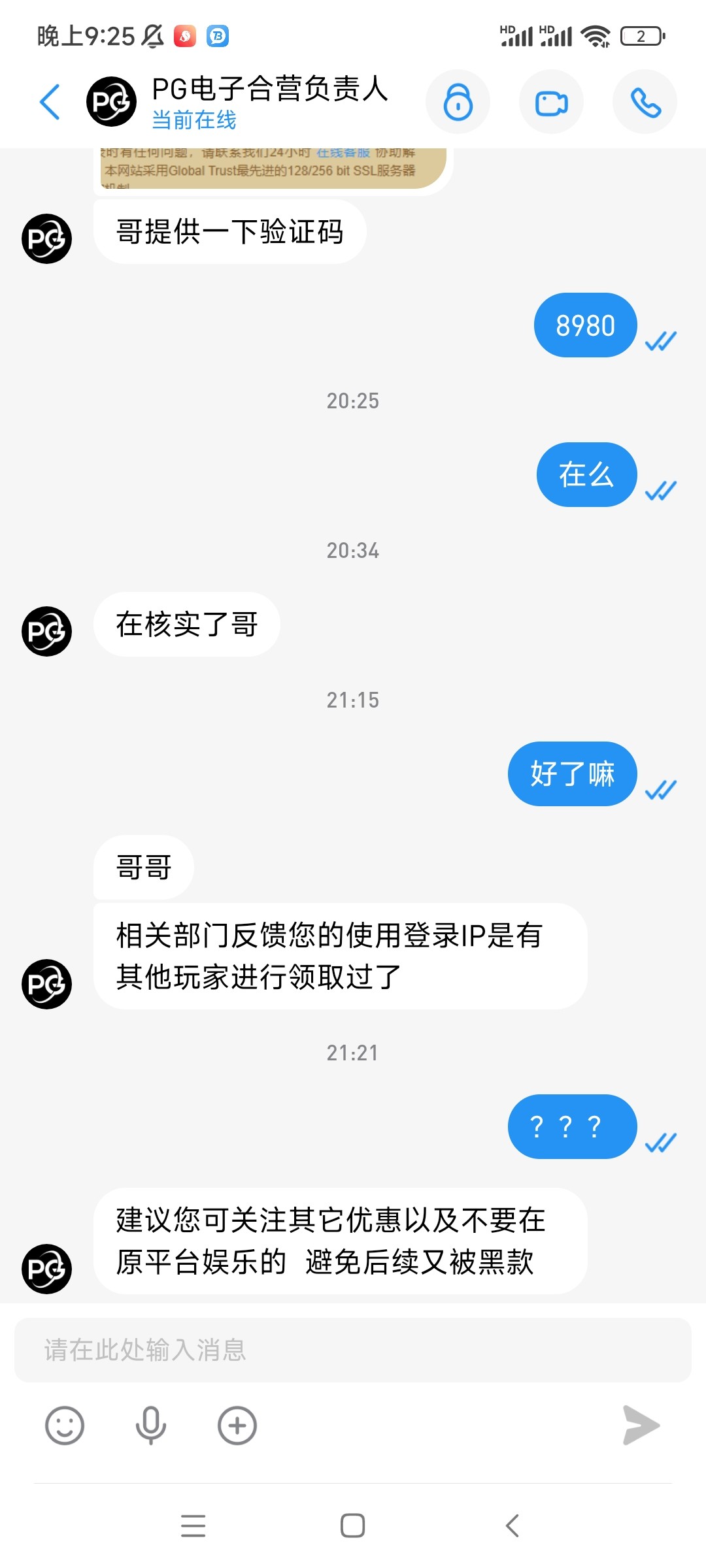
Task: Open the attachment plus menu
Action: coord(237,1425)
